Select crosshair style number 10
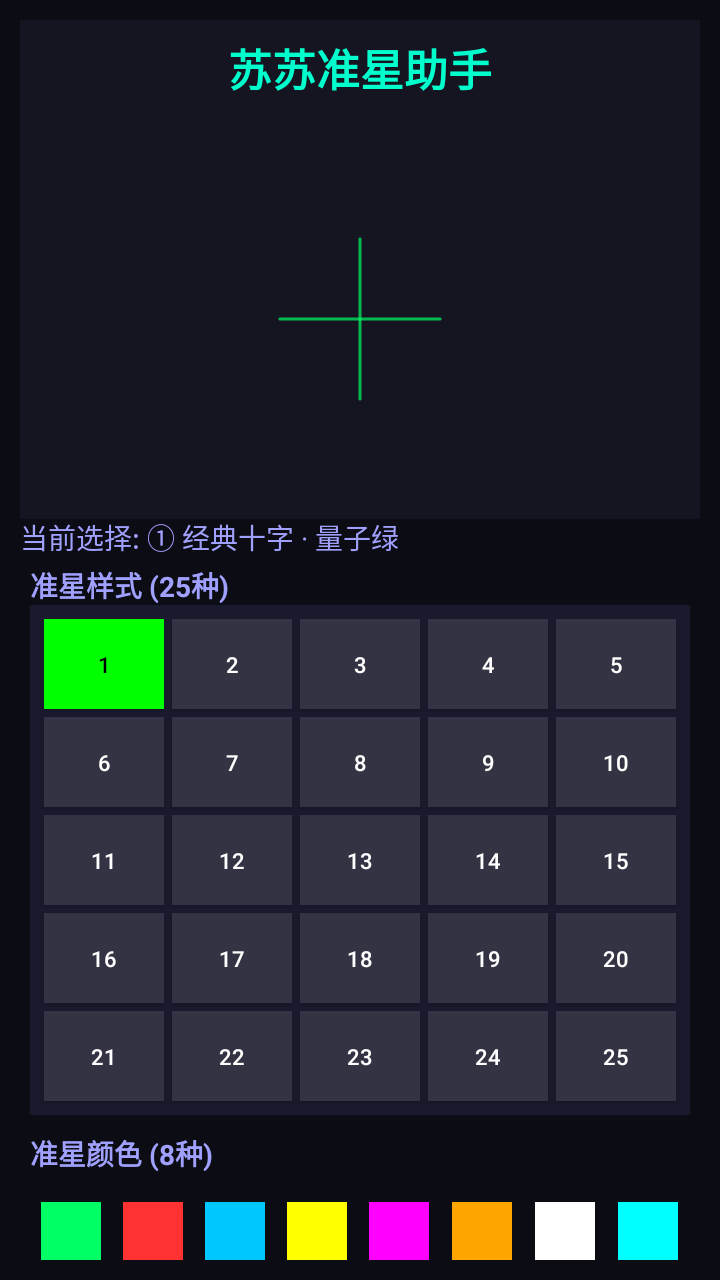The image size is (720, 1280). (615, 761)
